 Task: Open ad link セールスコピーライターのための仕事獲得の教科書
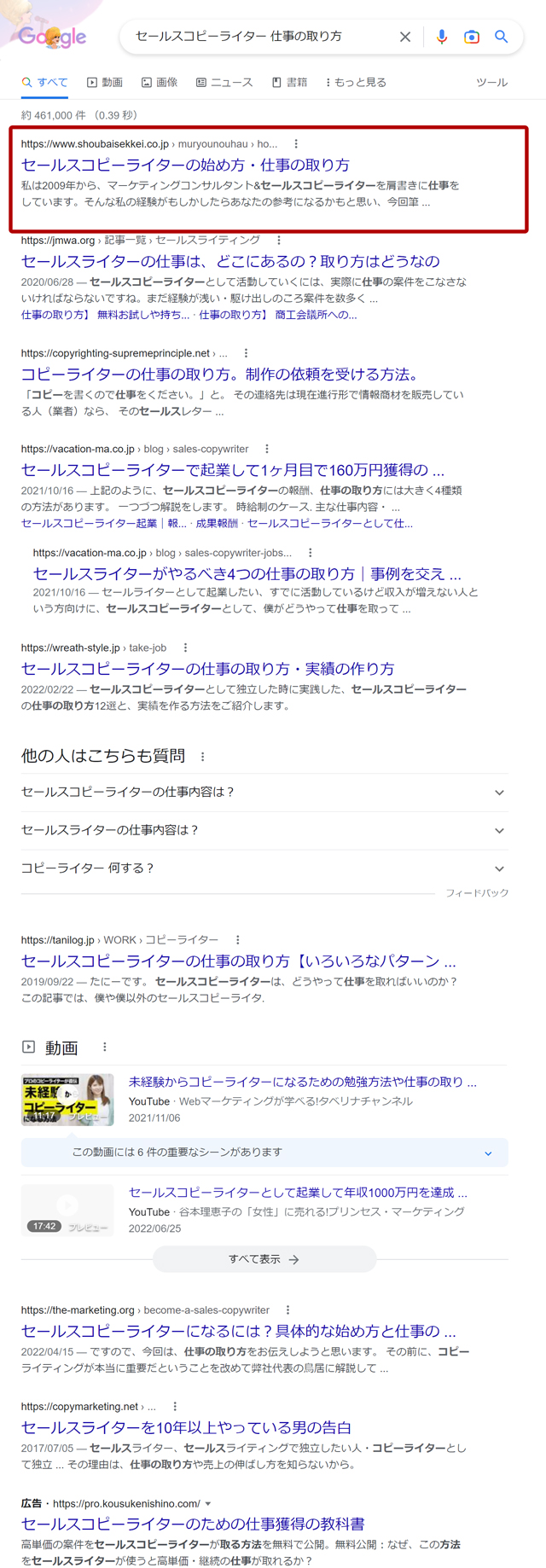[x=193, y=1524]
